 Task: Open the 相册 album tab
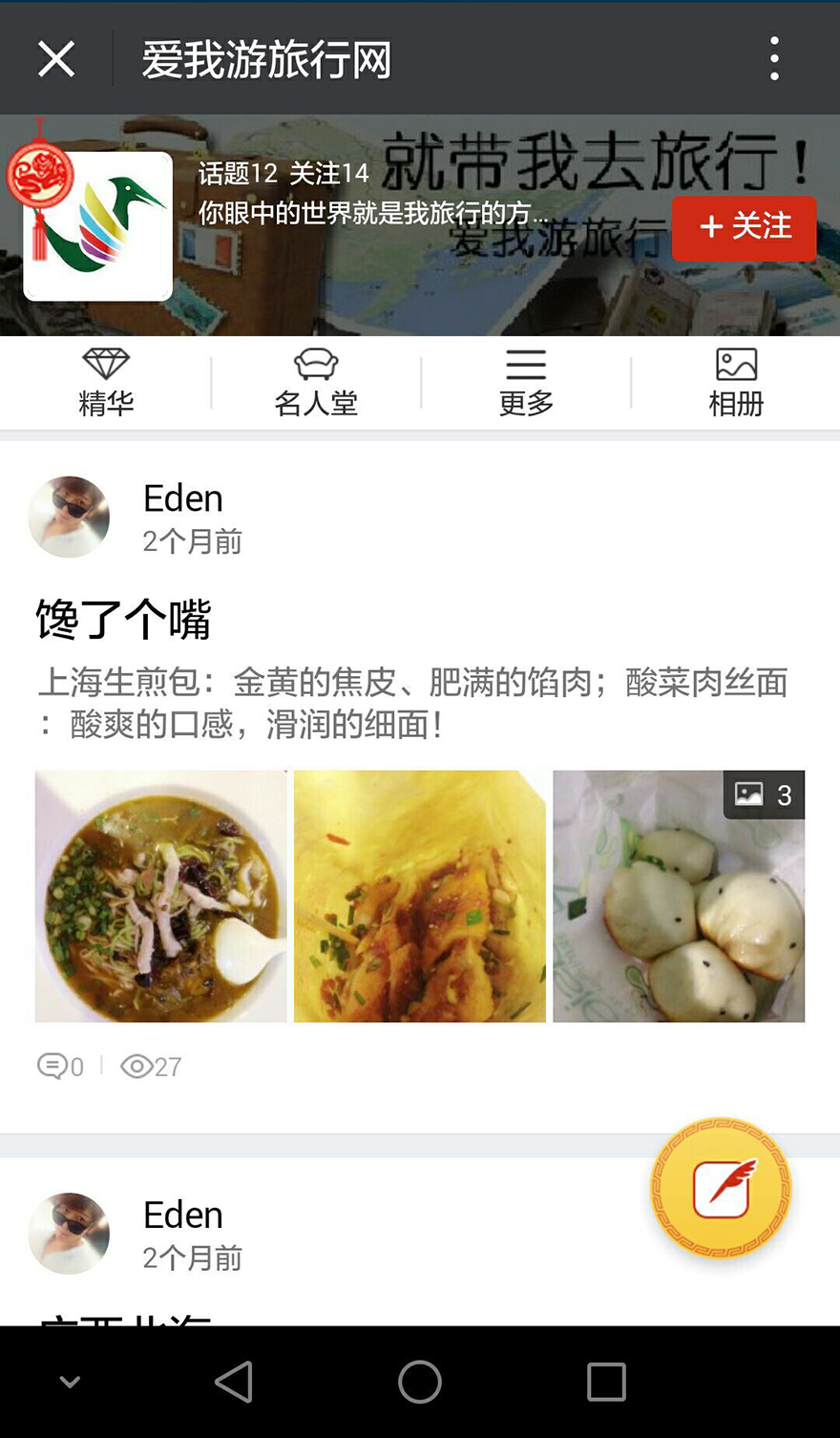pyautogui.click(x=736, y=383)
